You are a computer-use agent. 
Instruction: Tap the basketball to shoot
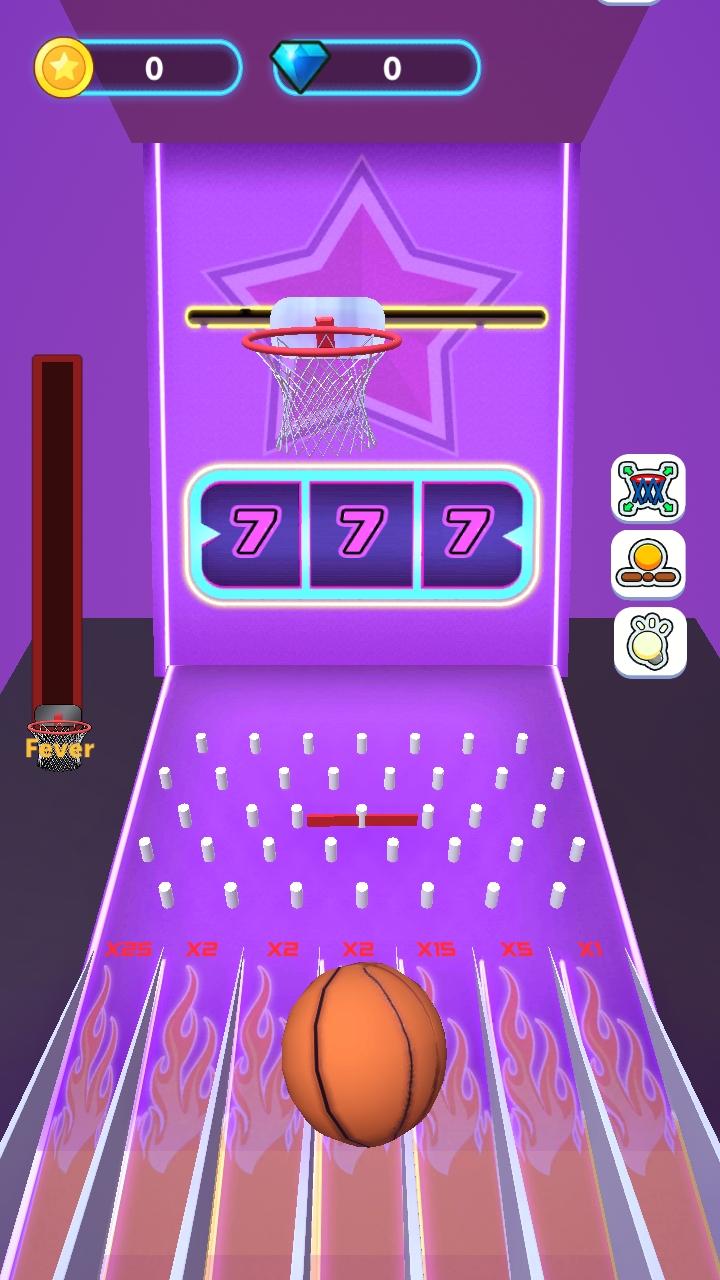(363, 1053)
